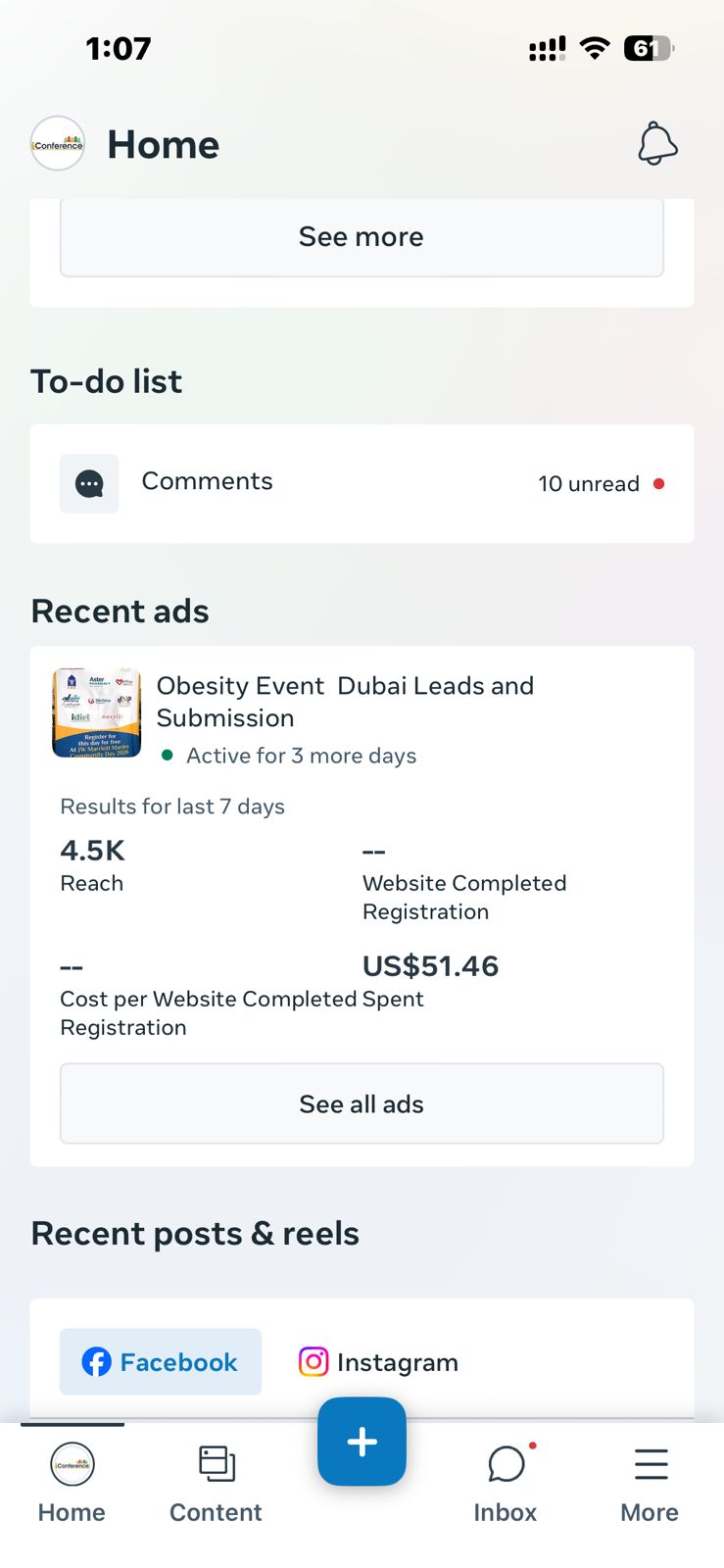This screenshot has height=1568, width=724.
Task: View all ads with See all ads
Action: (x=362, y=1103)
